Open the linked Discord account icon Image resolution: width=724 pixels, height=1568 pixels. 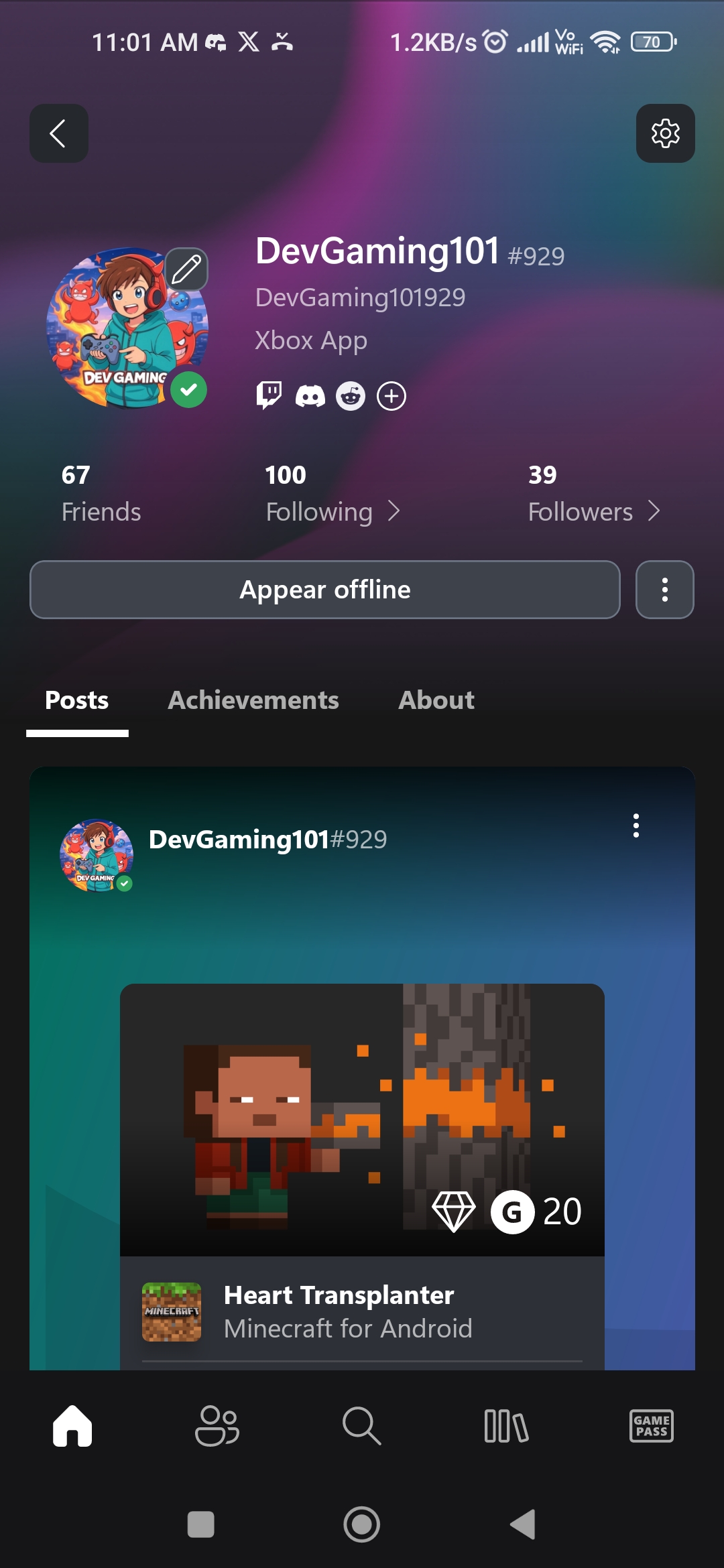pyautogui.click(x=310, y=397)
